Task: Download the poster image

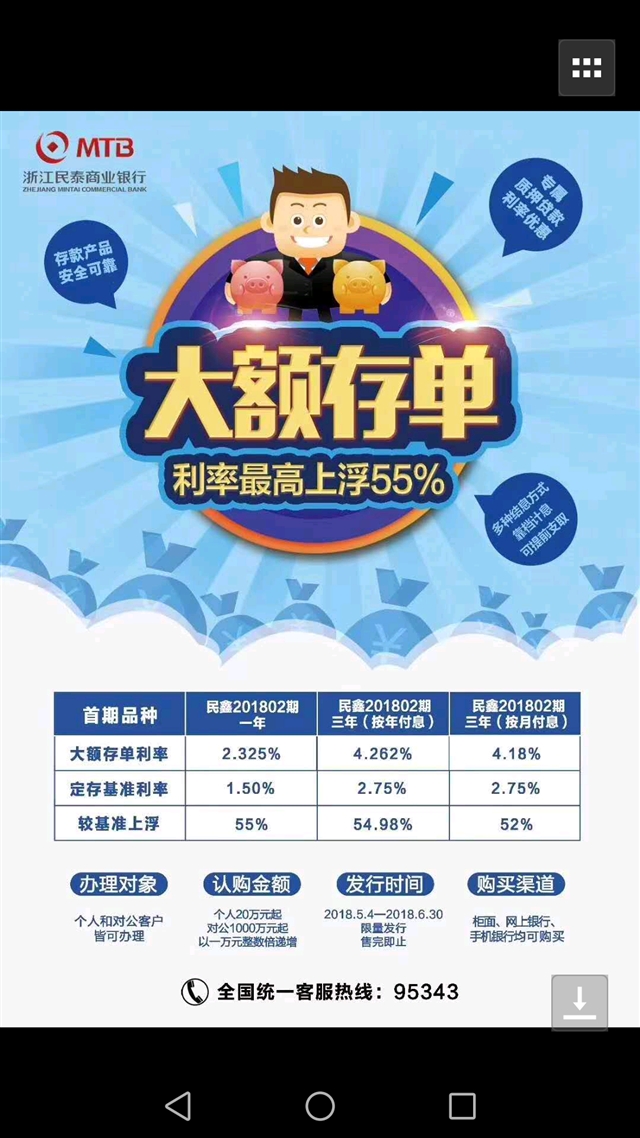Action: click(579, 1002)
